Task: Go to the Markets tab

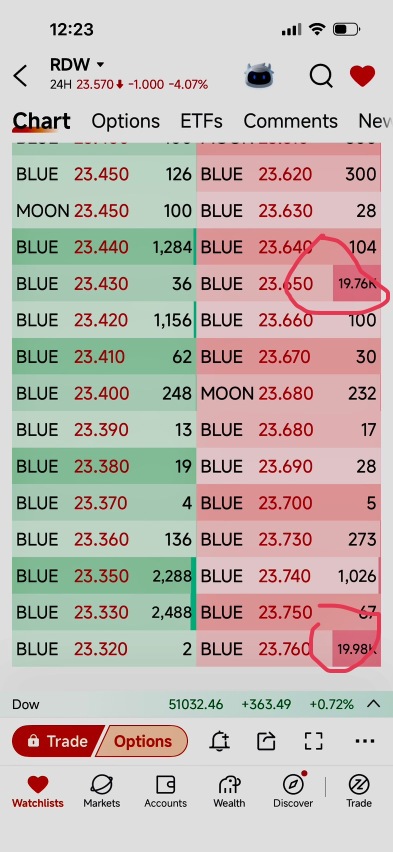Action: [102, 791]
